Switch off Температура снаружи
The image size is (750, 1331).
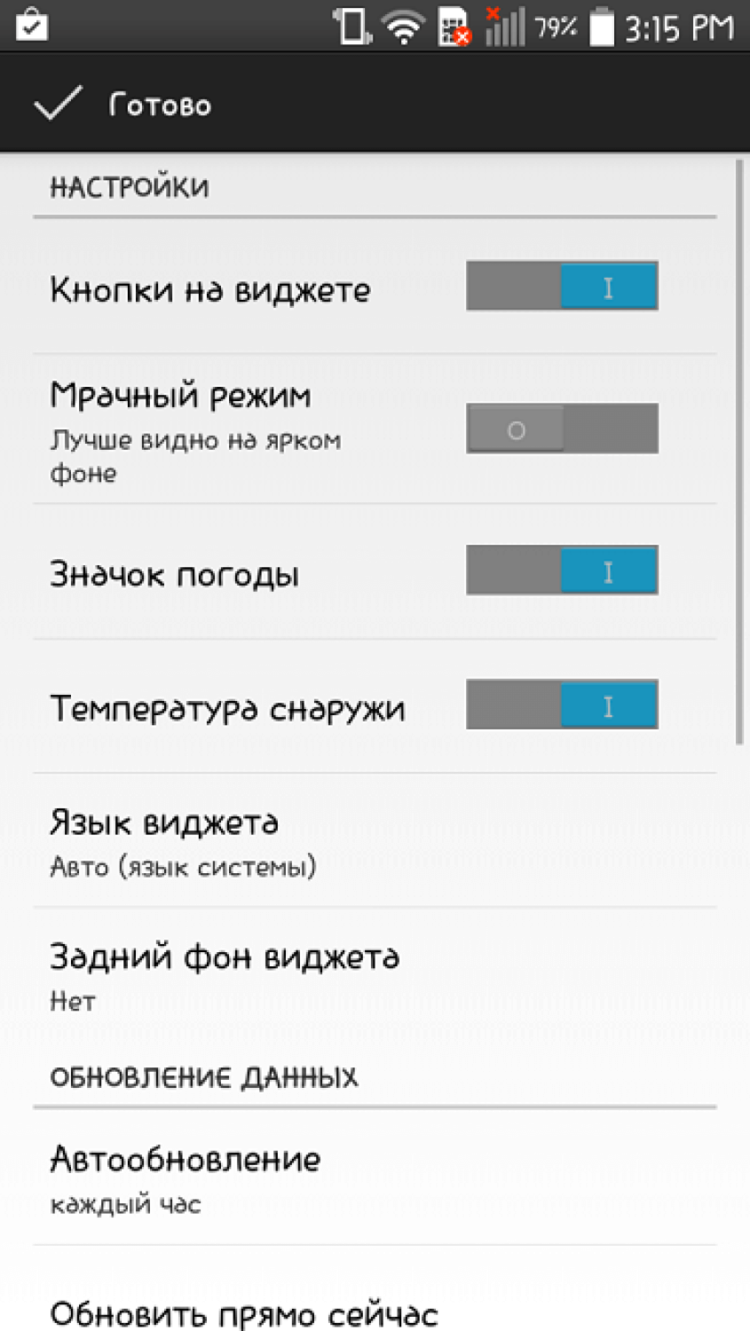coord(562,705)
